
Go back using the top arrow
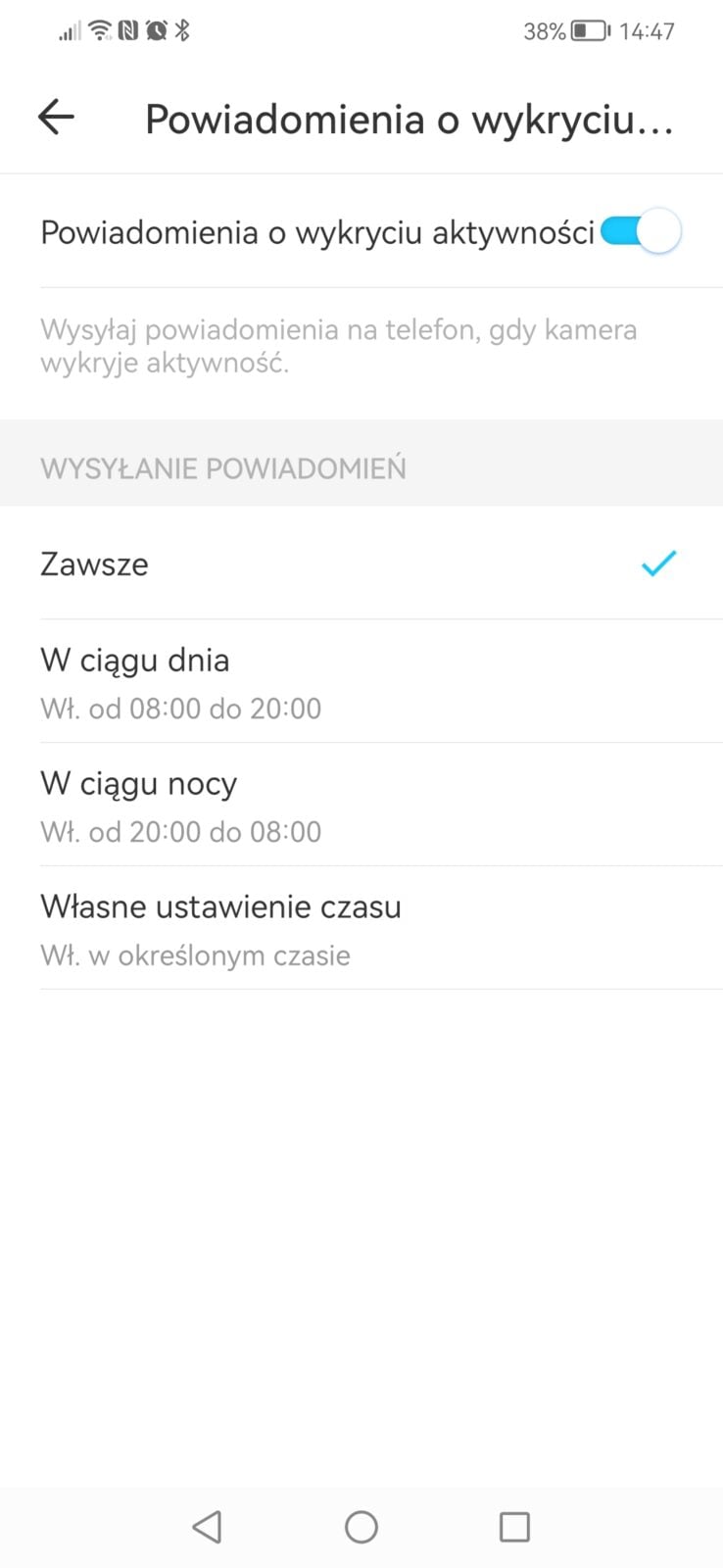56,118
